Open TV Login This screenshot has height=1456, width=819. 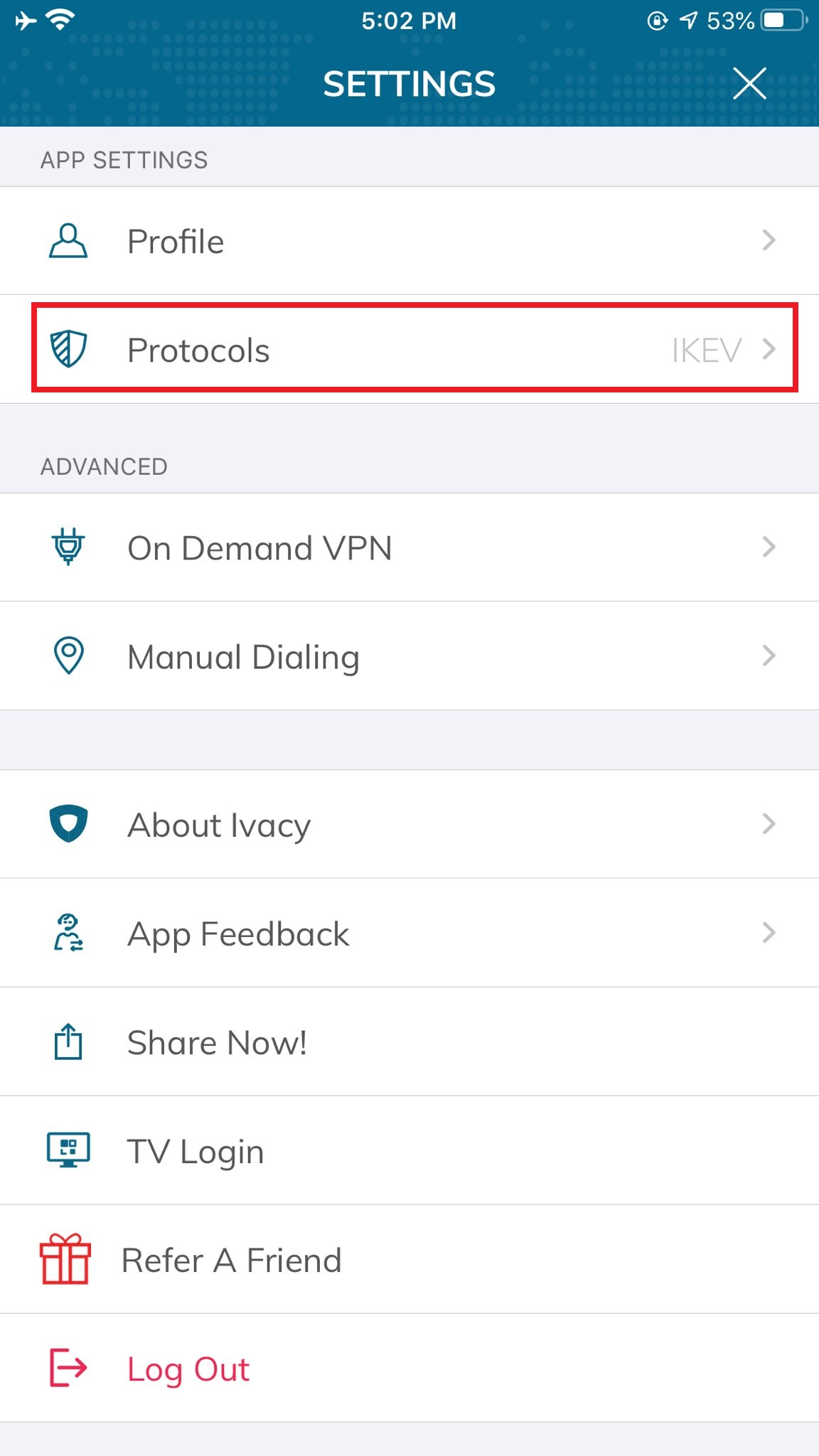click(x=409, y=1150)
